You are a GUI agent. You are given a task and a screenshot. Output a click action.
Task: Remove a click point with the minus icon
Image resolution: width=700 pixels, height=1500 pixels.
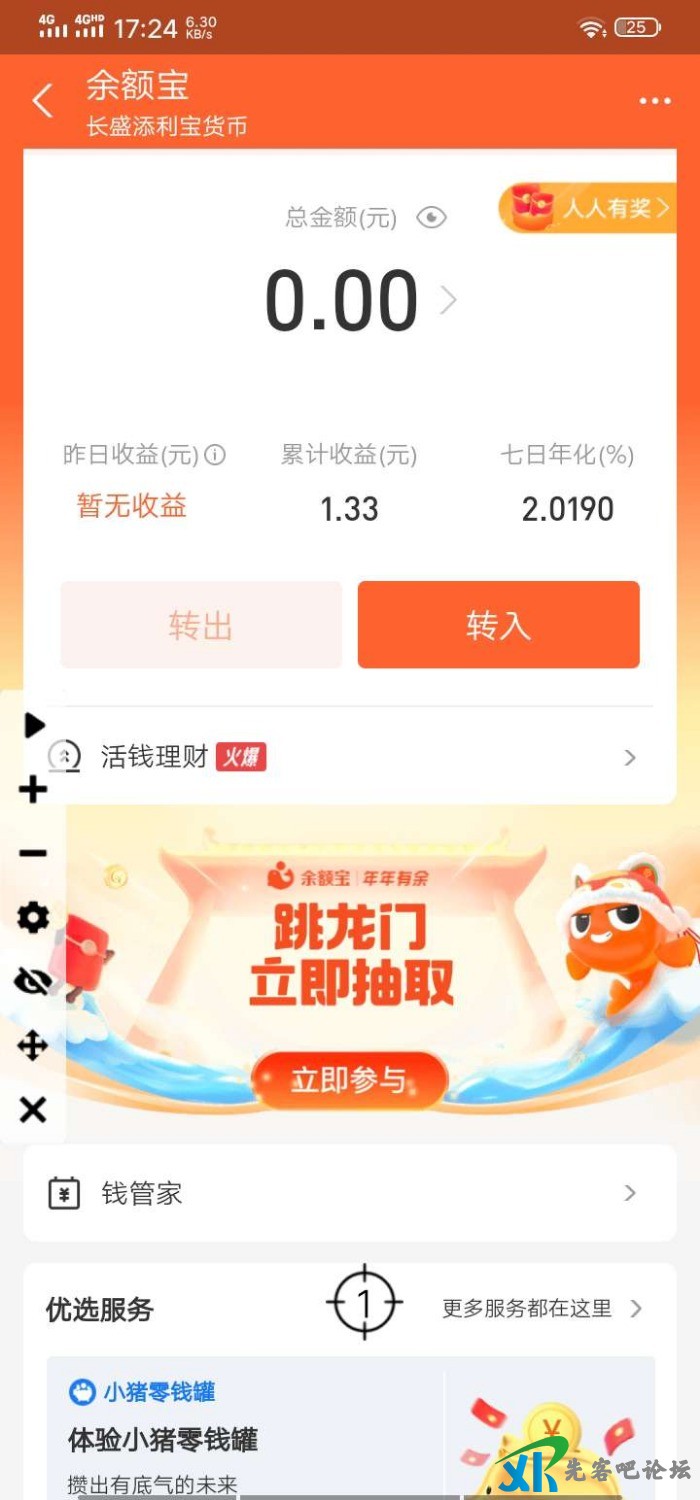click(x=33, y=853)
